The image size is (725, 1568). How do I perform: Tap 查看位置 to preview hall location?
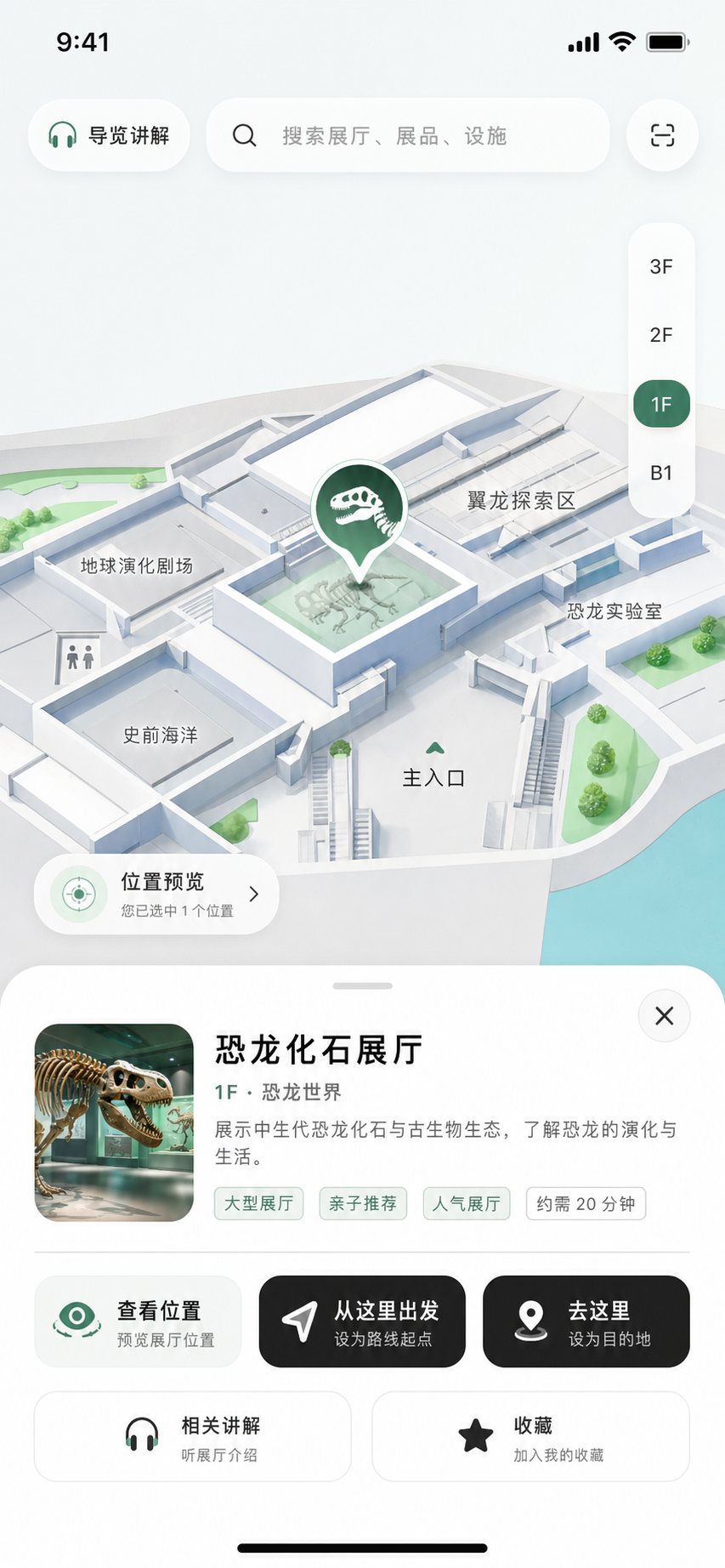pos(138,1321)
